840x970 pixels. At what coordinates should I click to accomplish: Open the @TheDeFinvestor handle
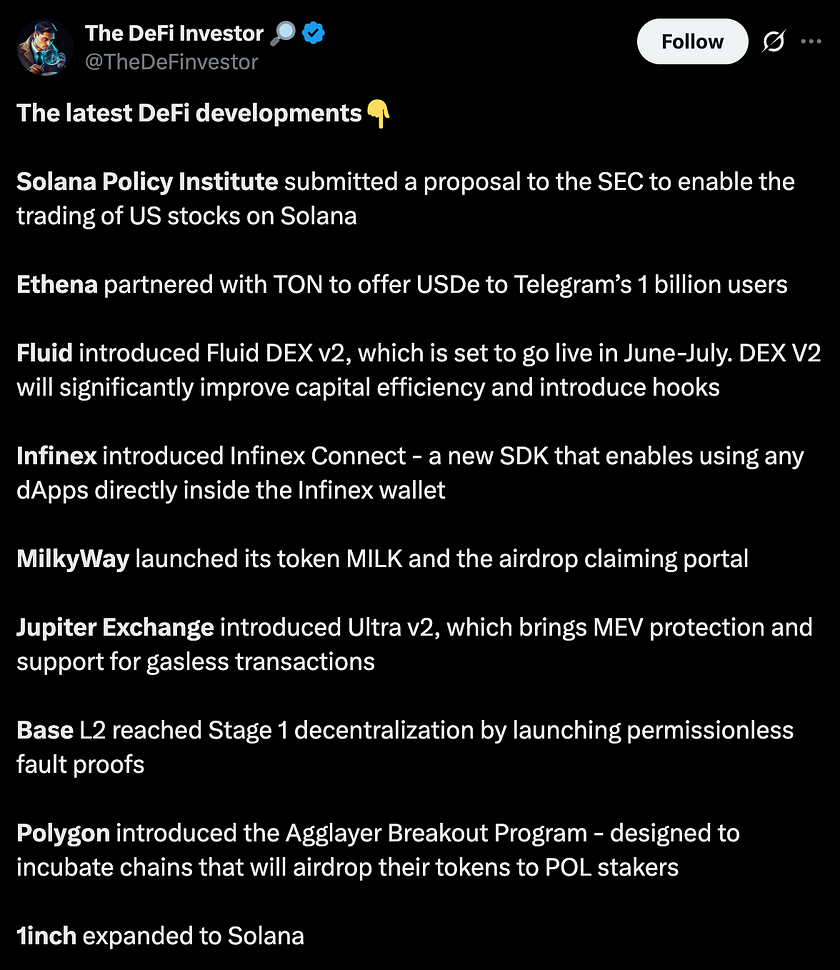[171, 62]
